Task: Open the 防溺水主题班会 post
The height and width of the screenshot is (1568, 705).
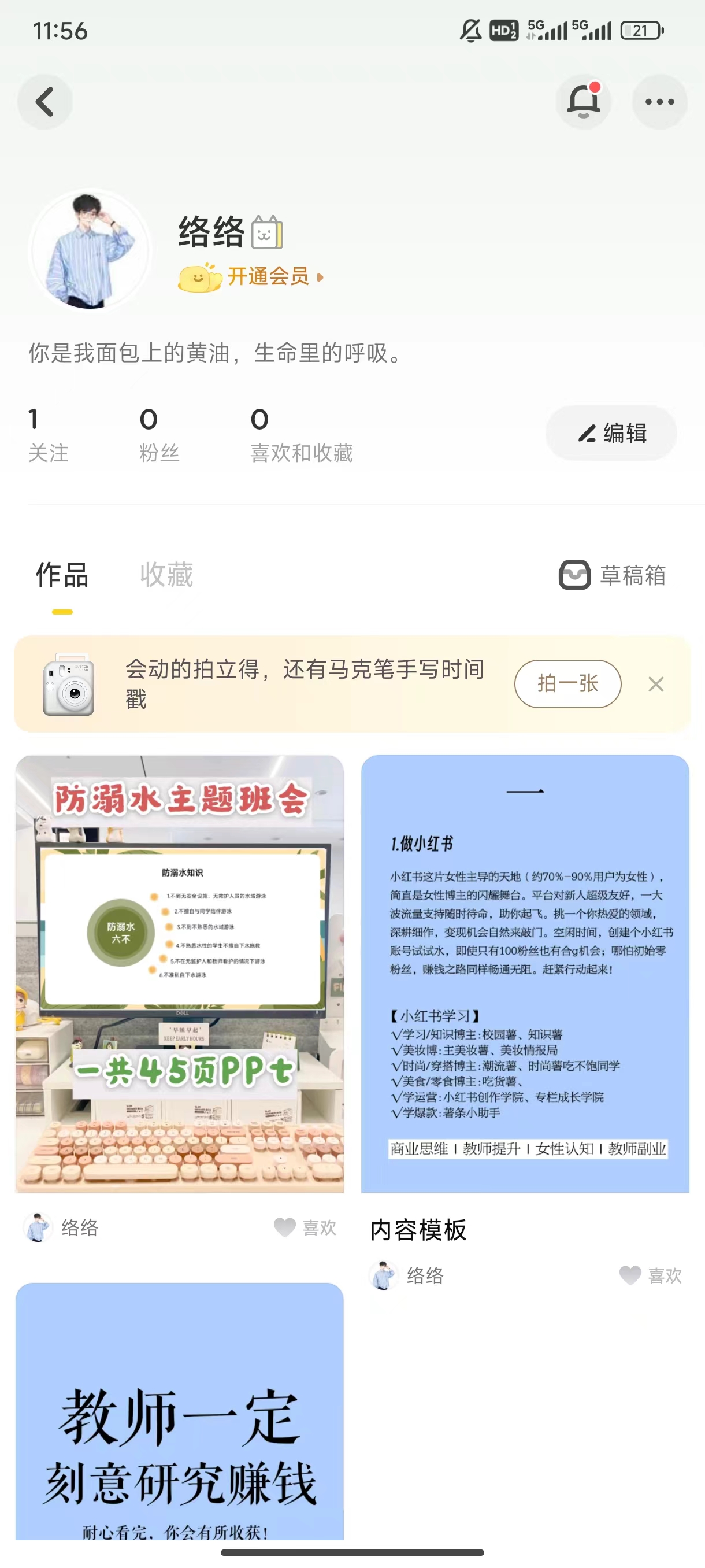Action: (180, 974)
